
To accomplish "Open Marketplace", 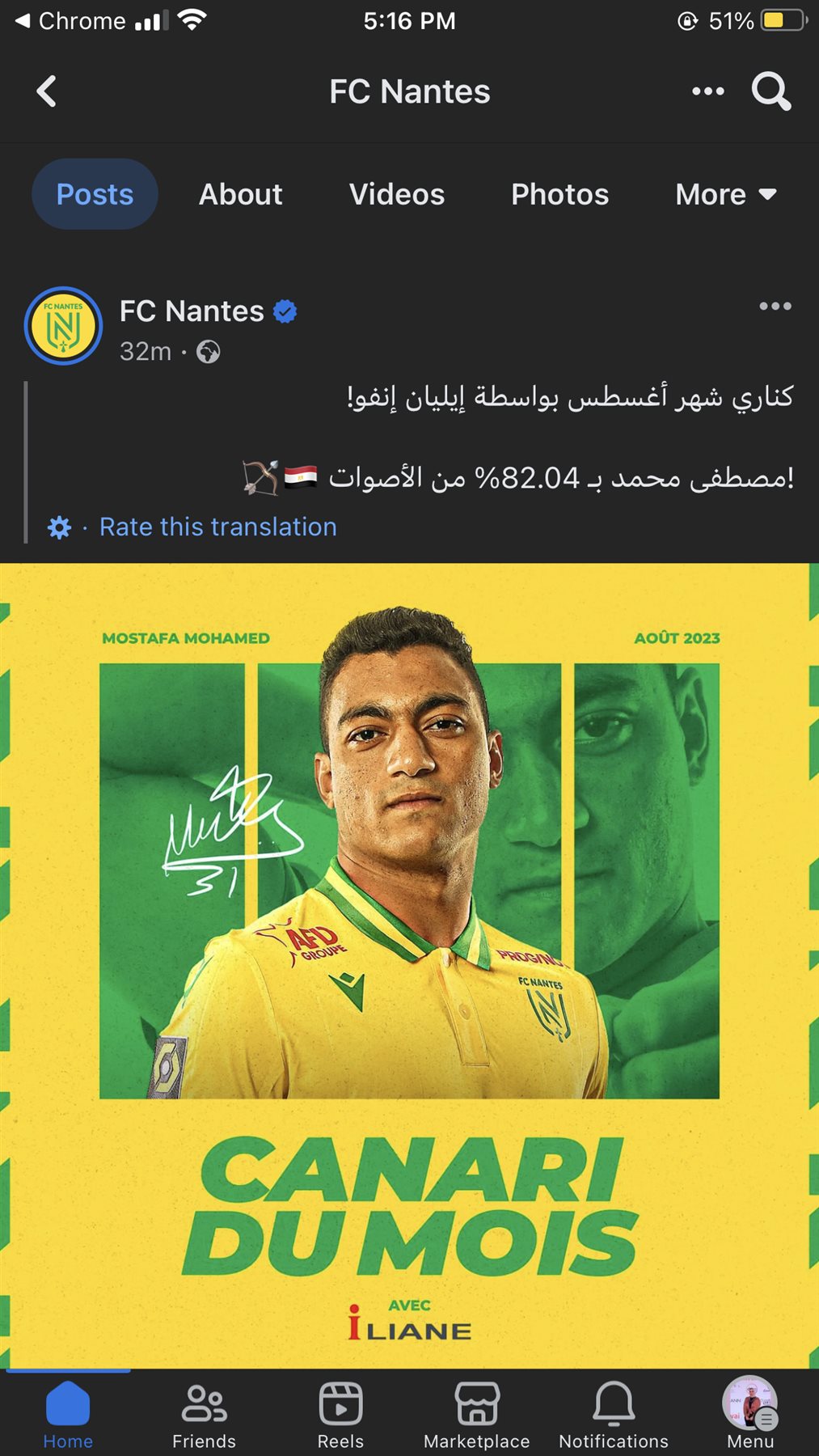I will click(476, 1414).
